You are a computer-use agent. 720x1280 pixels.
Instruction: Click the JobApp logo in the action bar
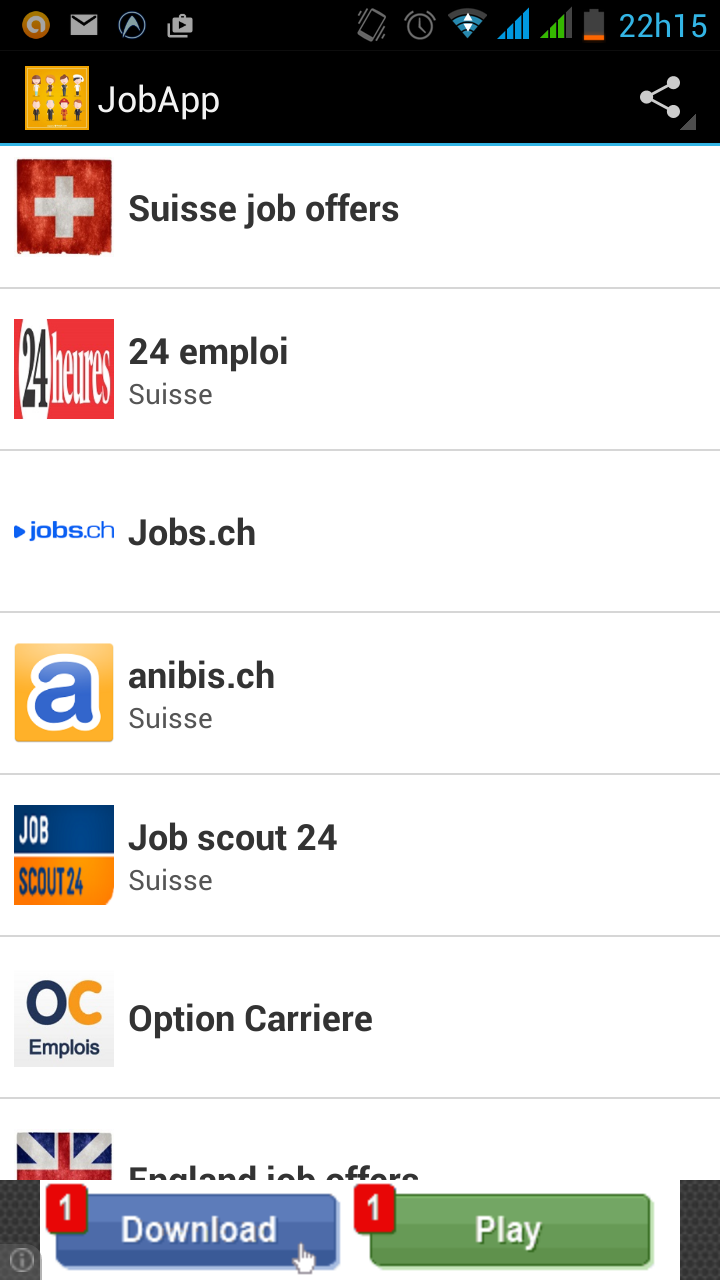pyautogui.click(x=57, y=97)
